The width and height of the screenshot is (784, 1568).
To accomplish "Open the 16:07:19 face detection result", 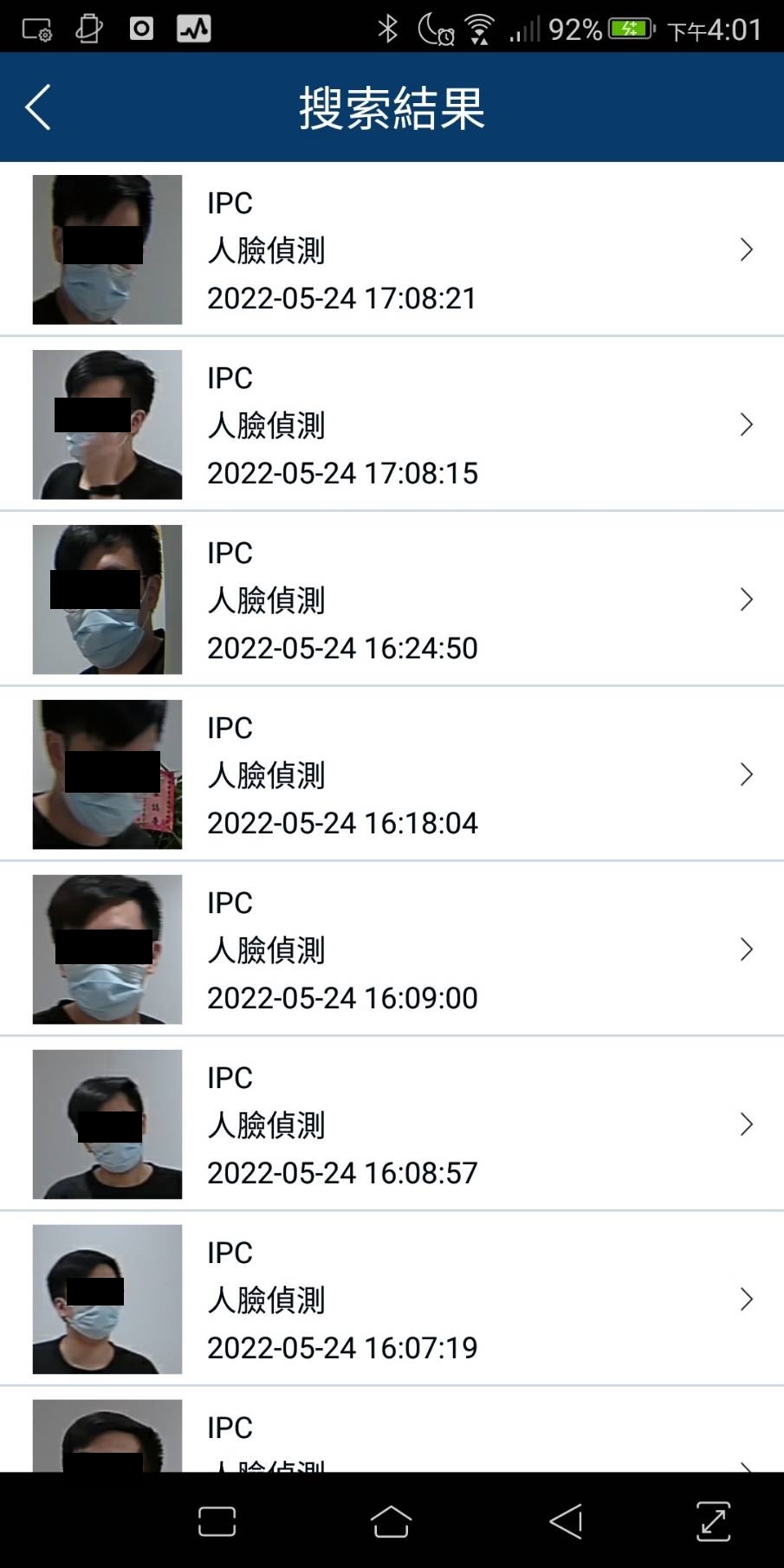I will tap(392, 1299).
